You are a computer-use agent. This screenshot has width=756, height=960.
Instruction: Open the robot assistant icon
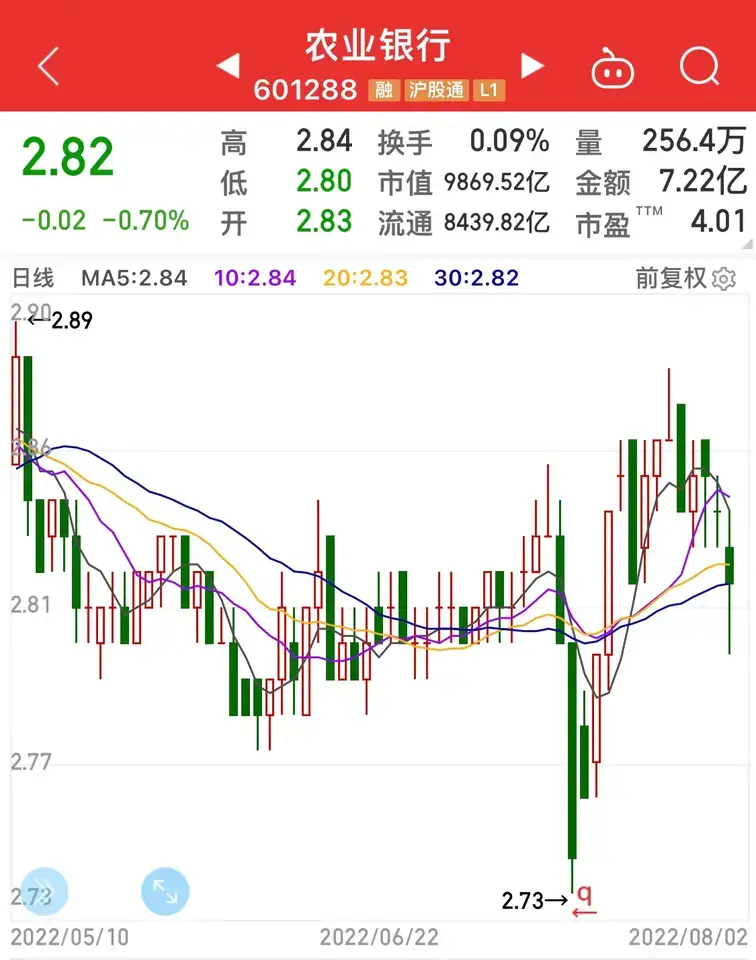click(x=613, y=68)
